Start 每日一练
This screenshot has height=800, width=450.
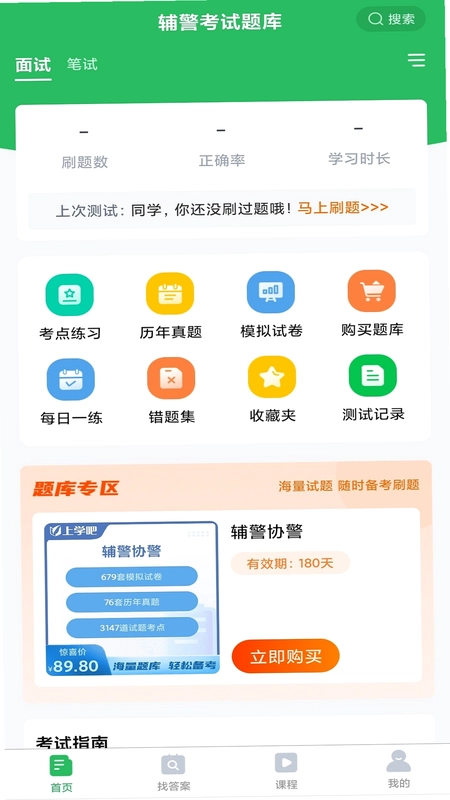(71, 392)
